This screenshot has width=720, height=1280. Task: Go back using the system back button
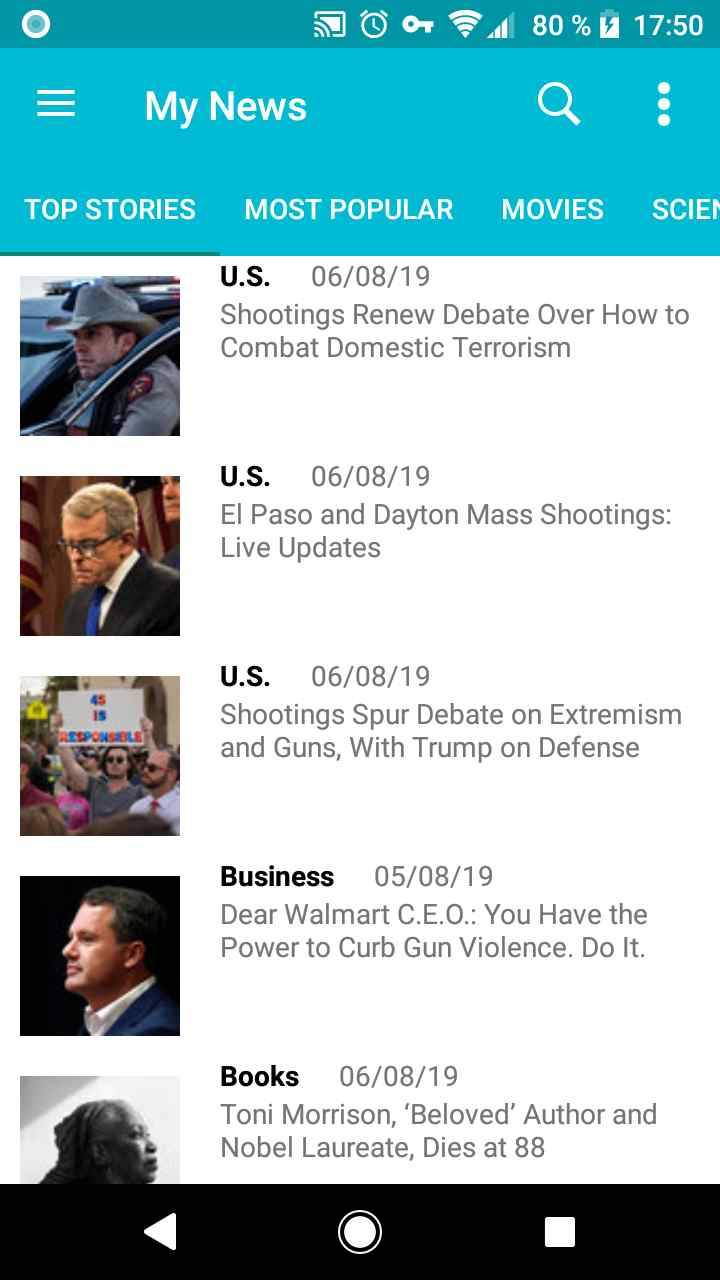(160, 1232)
